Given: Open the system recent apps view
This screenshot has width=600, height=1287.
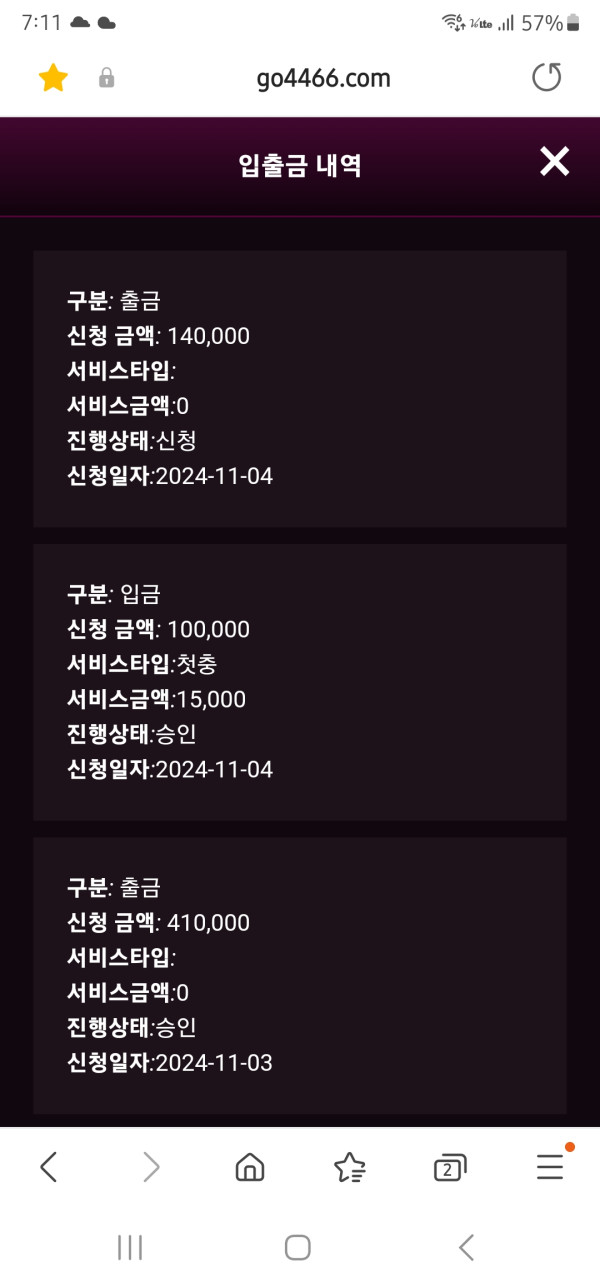Looking at the screenshot, I should 130,1247.
